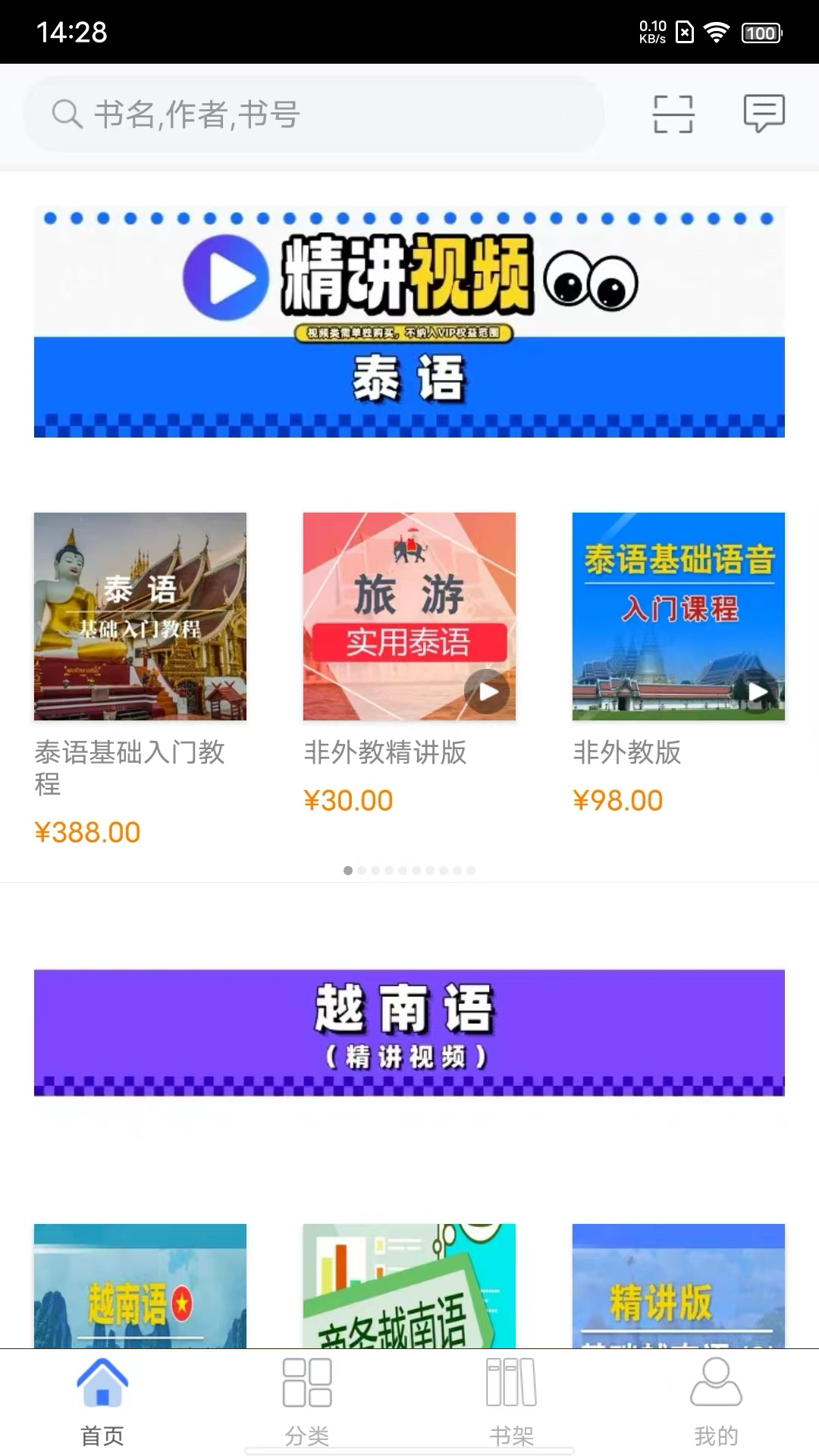Tap the ¥30.00 price under 非外教精讲版
Viewport: 819px width, 1456px height.
point(348,800)
